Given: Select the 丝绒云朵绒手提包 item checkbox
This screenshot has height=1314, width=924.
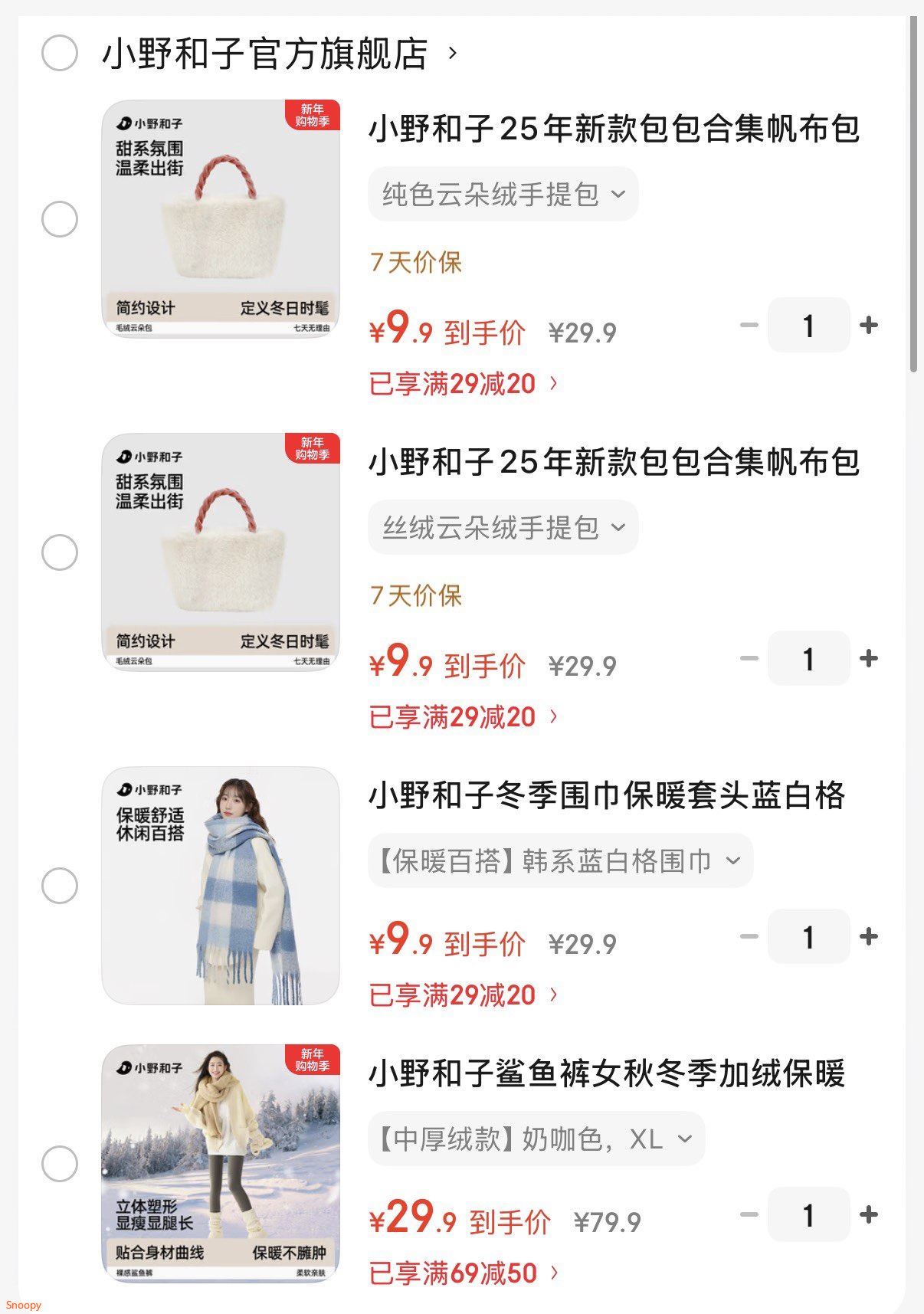Looking at the screenshot, I should [60, 552].
